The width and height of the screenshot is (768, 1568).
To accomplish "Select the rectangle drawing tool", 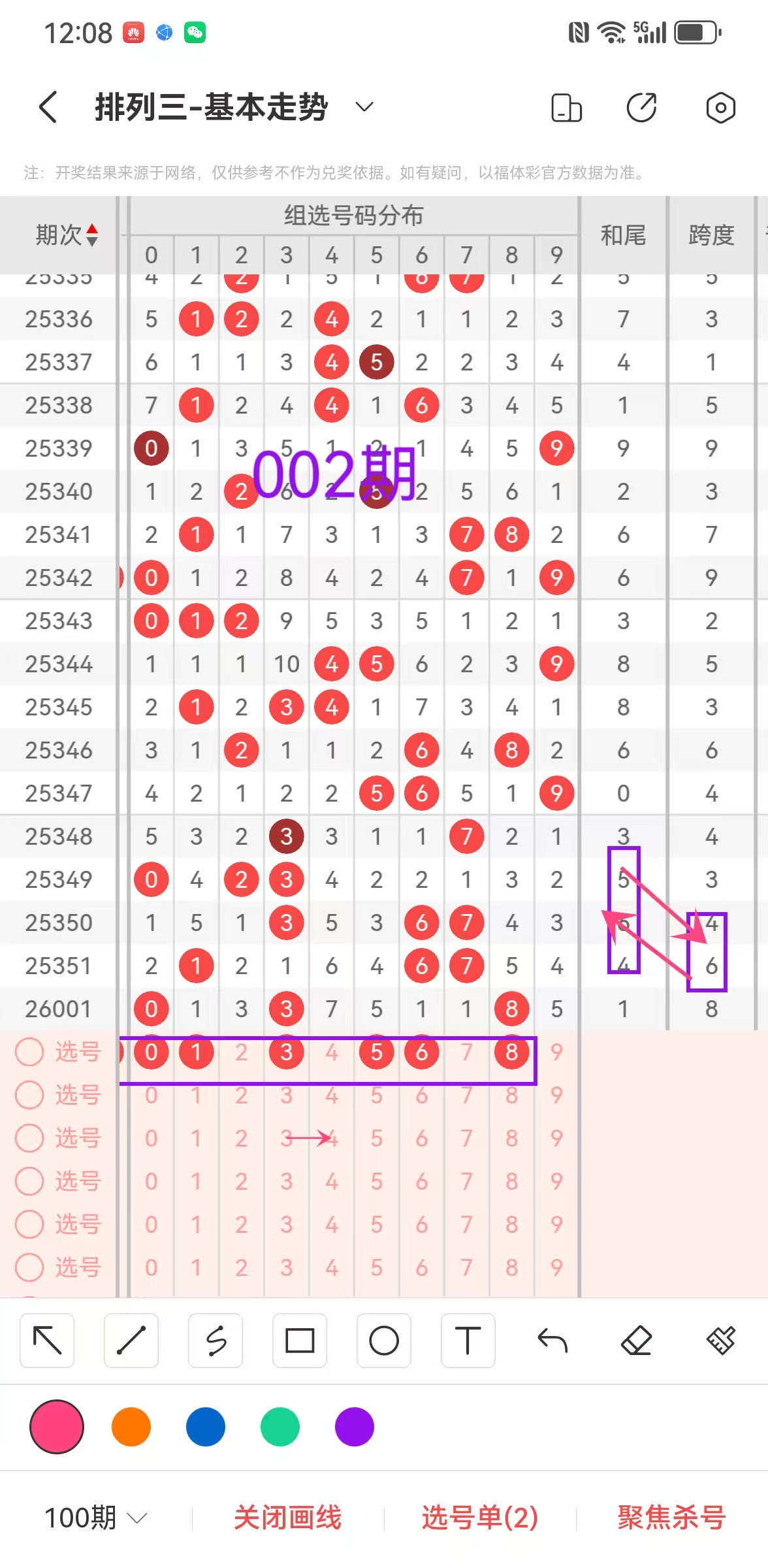I will pos(300,1341).
